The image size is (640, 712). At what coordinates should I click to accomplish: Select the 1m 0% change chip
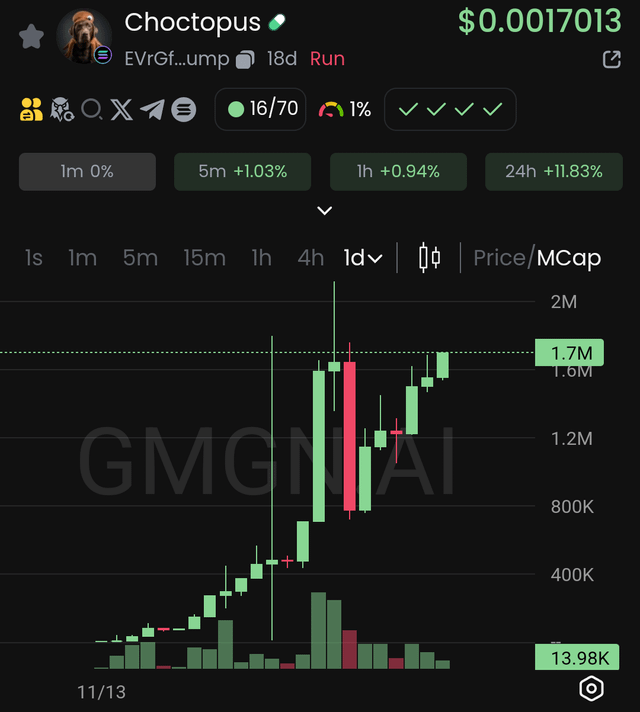click(x=87, y=171)
